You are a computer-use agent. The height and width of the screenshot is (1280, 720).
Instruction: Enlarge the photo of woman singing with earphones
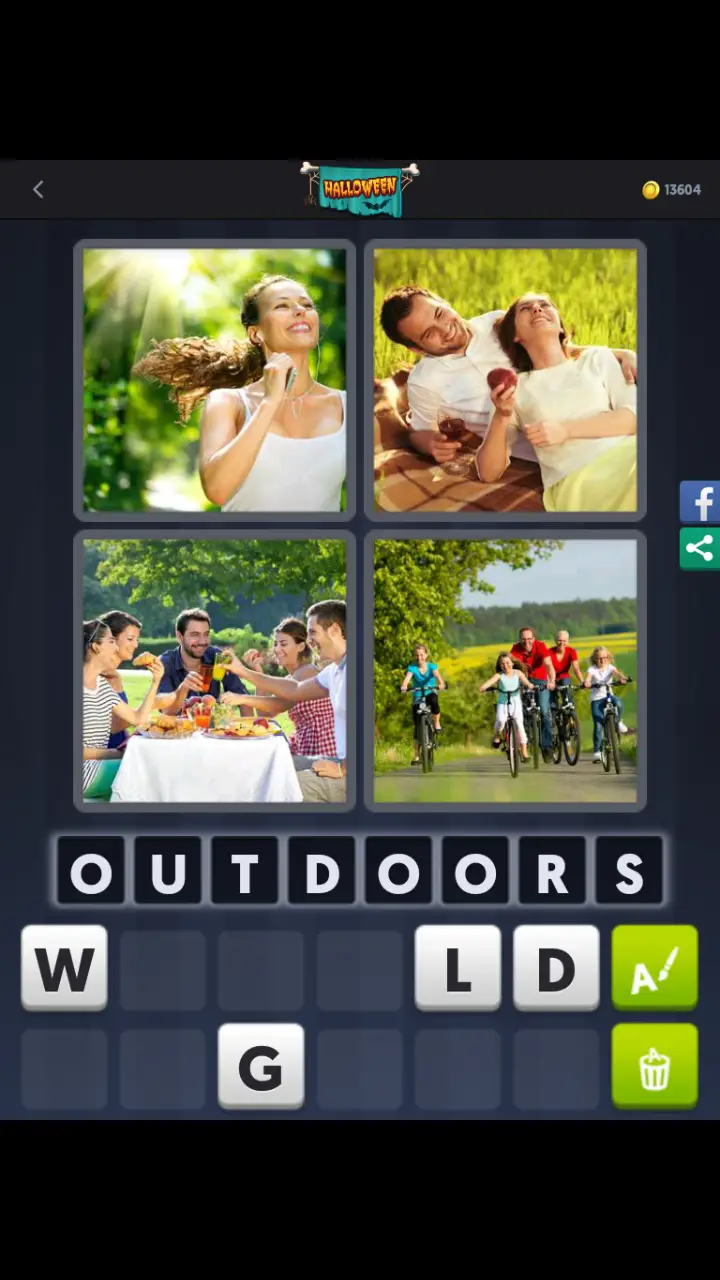tap(214, 380)
